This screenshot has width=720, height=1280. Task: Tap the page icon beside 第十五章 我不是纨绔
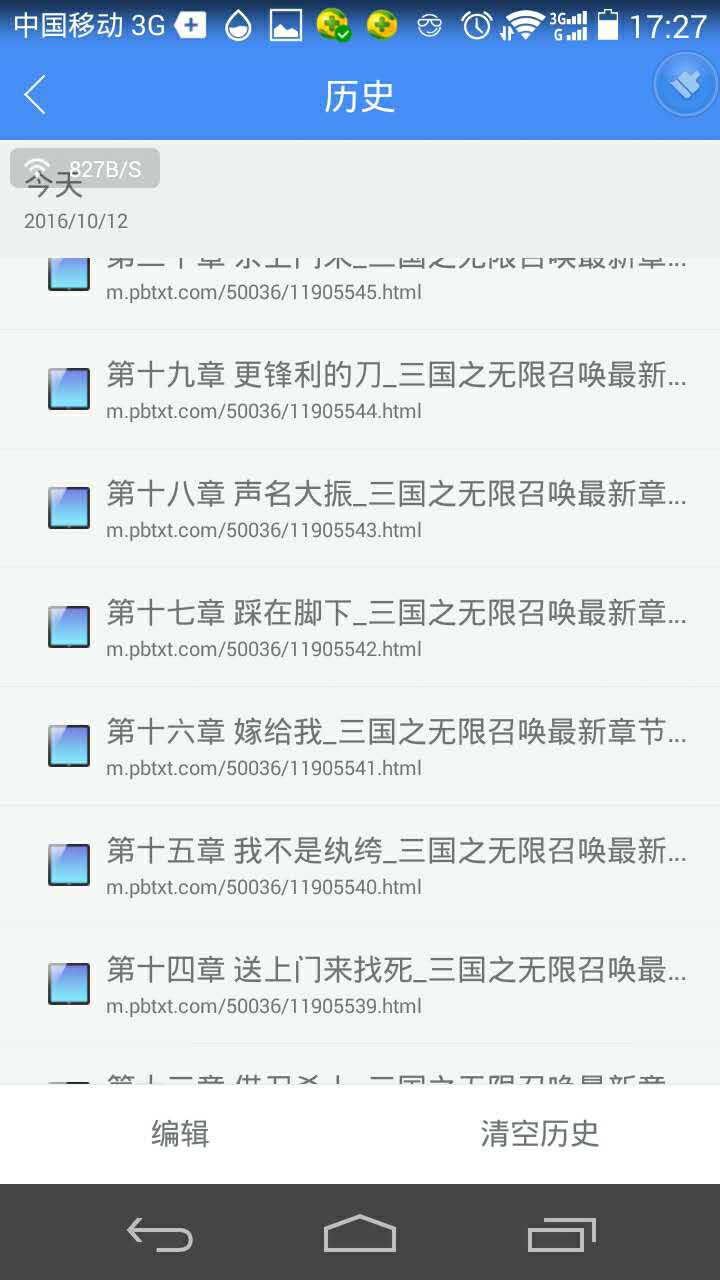(68, 863)
